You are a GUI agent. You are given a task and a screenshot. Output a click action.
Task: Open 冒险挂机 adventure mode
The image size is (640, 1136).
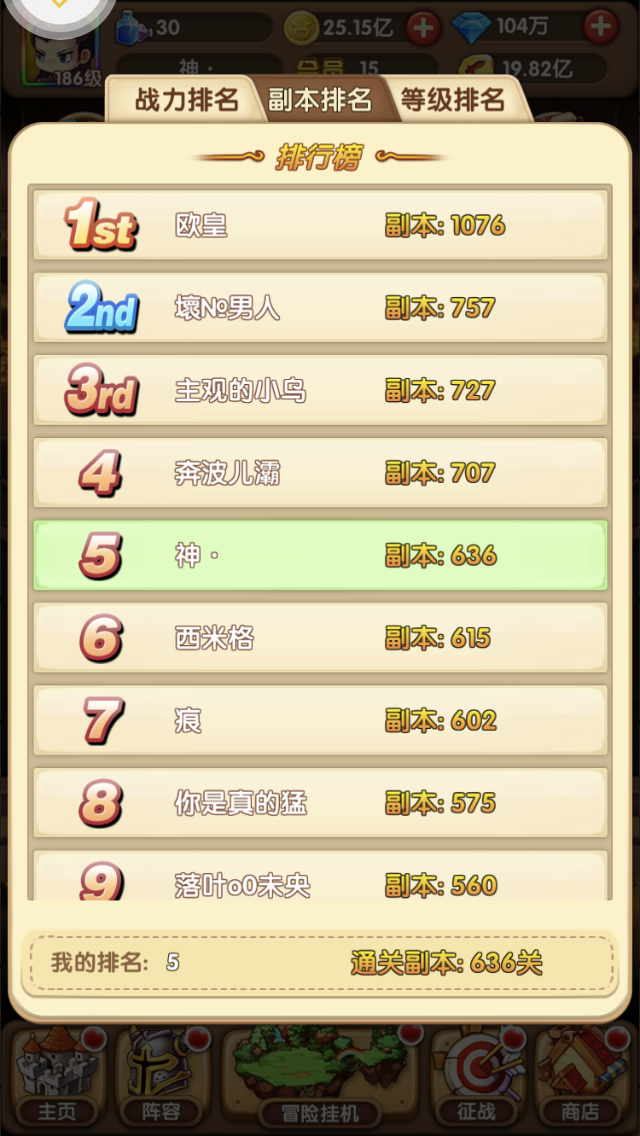pos(320,1077)
